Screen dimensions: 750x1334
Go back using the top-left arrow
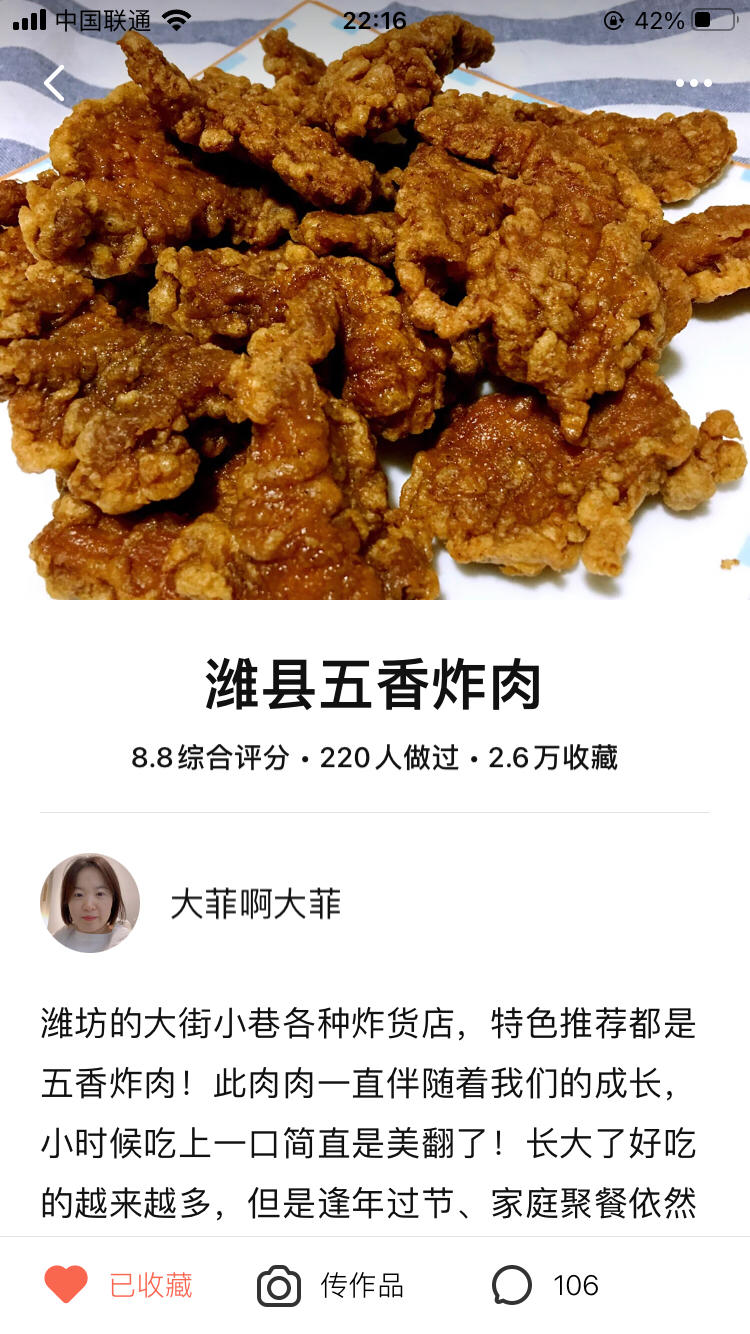click(54, 83)
